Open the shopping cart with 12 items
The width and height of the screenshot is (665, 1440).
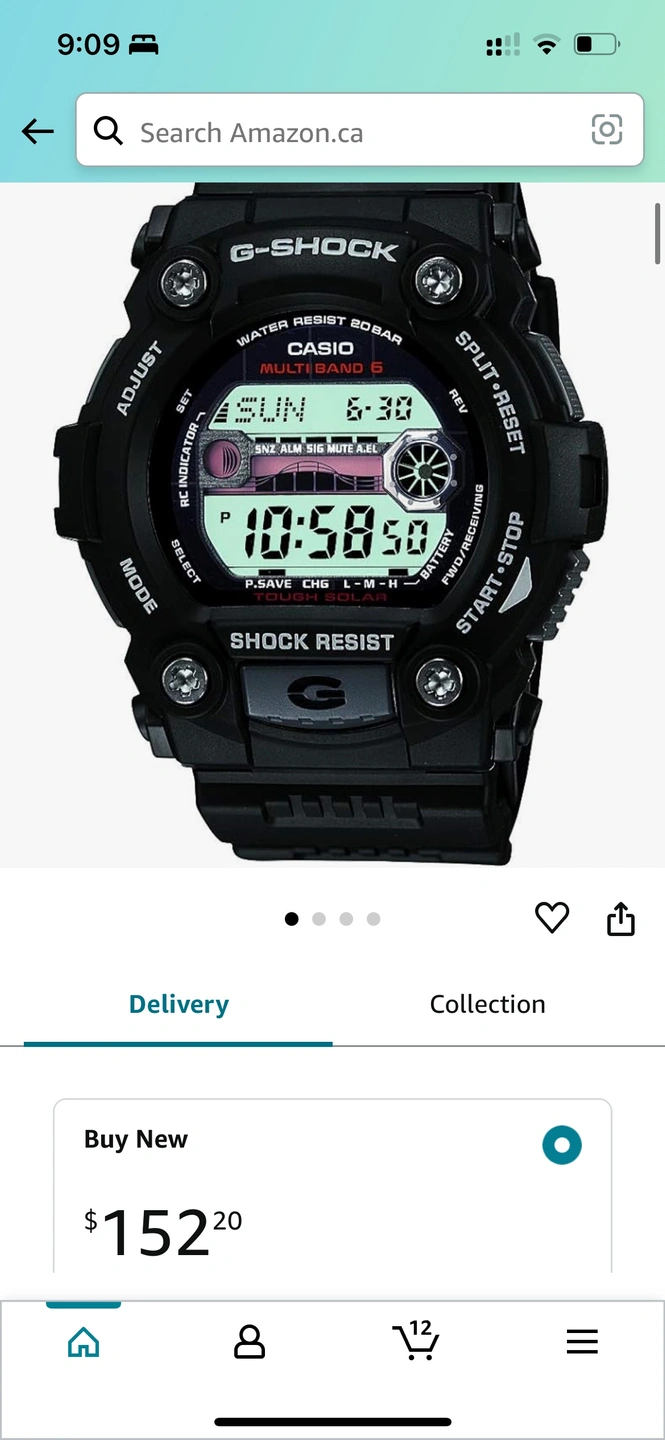pyautogui.click(x=415, y=1340)
